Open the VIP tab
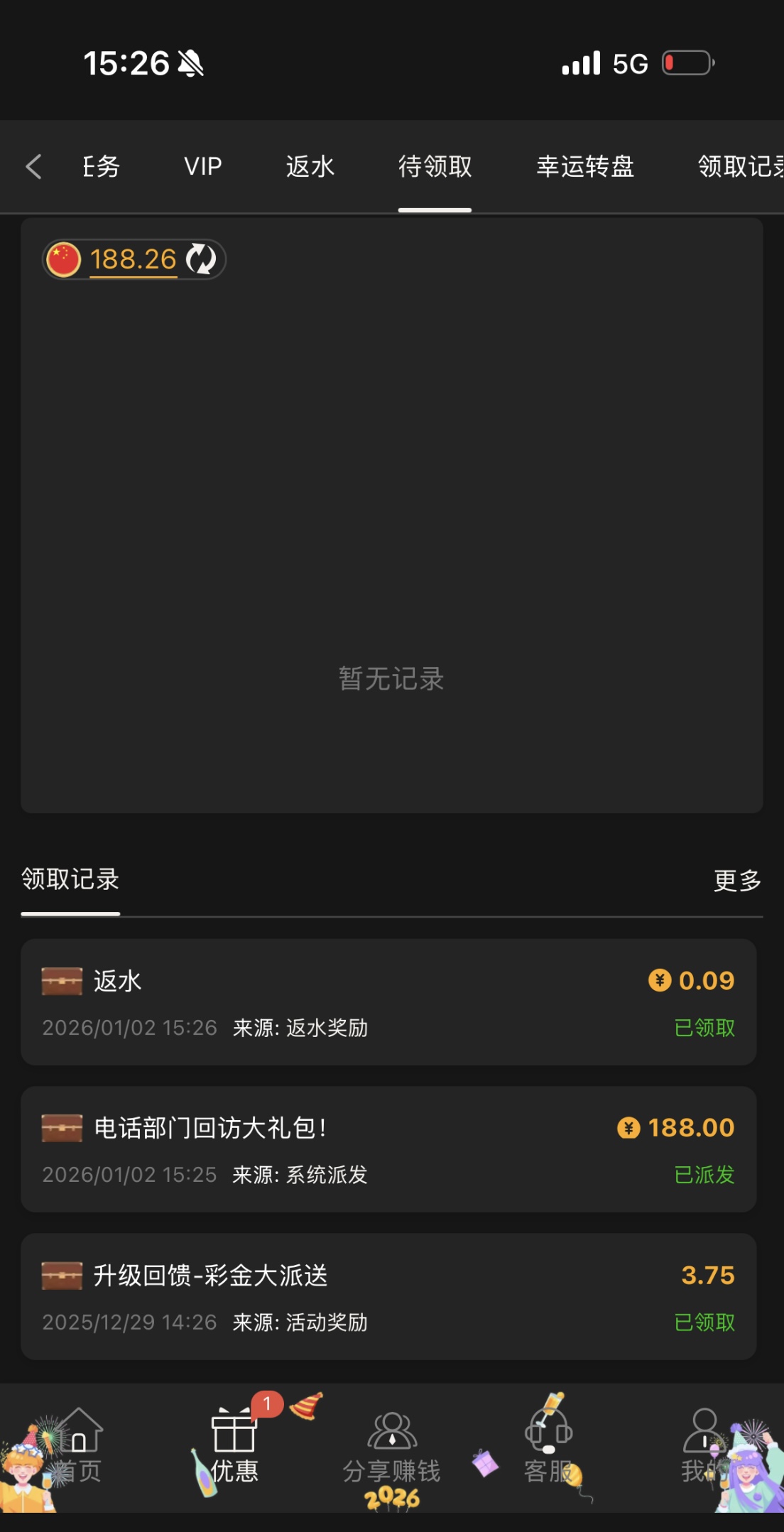Viewport: 784px width, 1532px height. 202,167
